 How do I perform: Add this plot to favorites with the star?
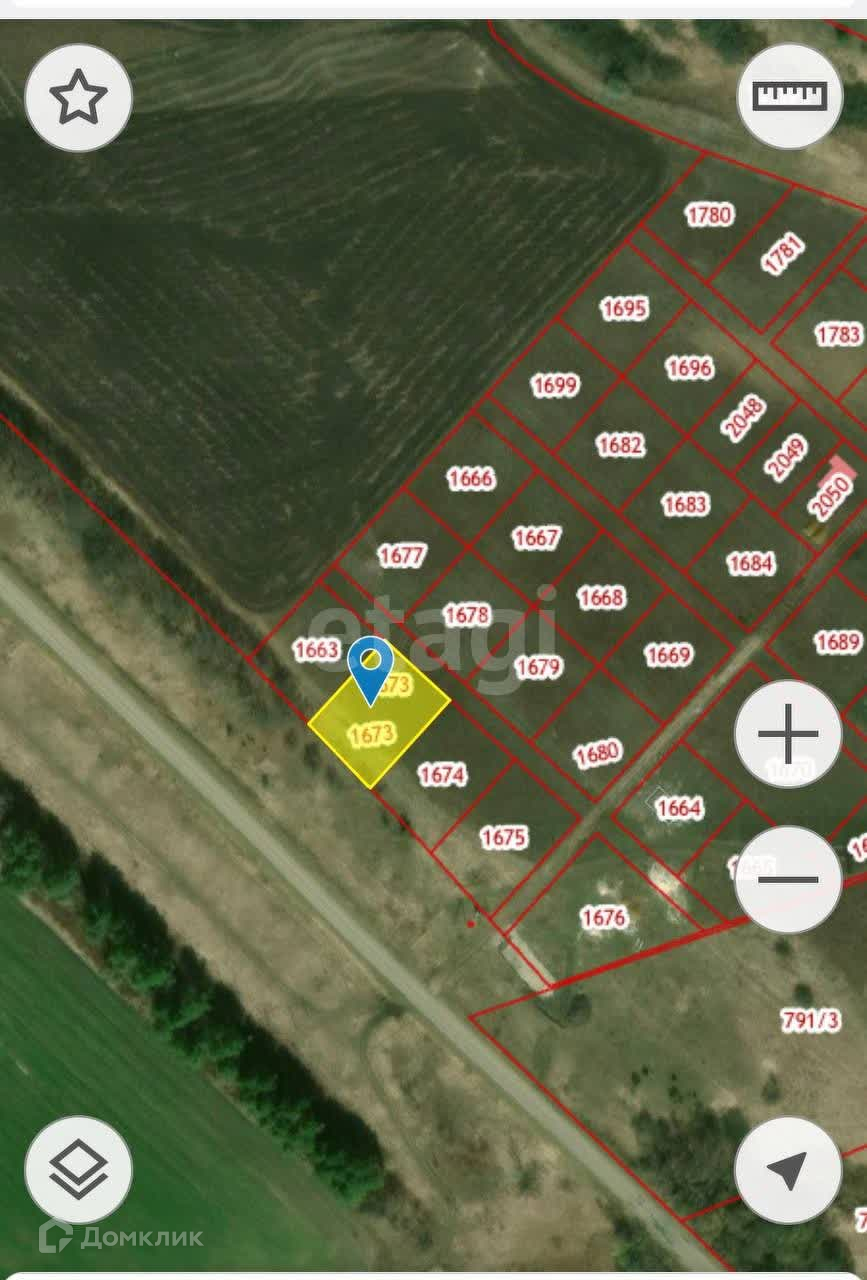pos(78,98)
